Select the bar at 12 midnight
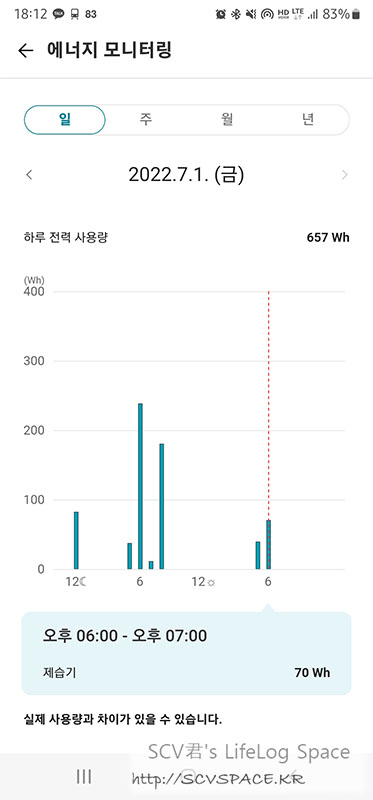 pos(76,540)
